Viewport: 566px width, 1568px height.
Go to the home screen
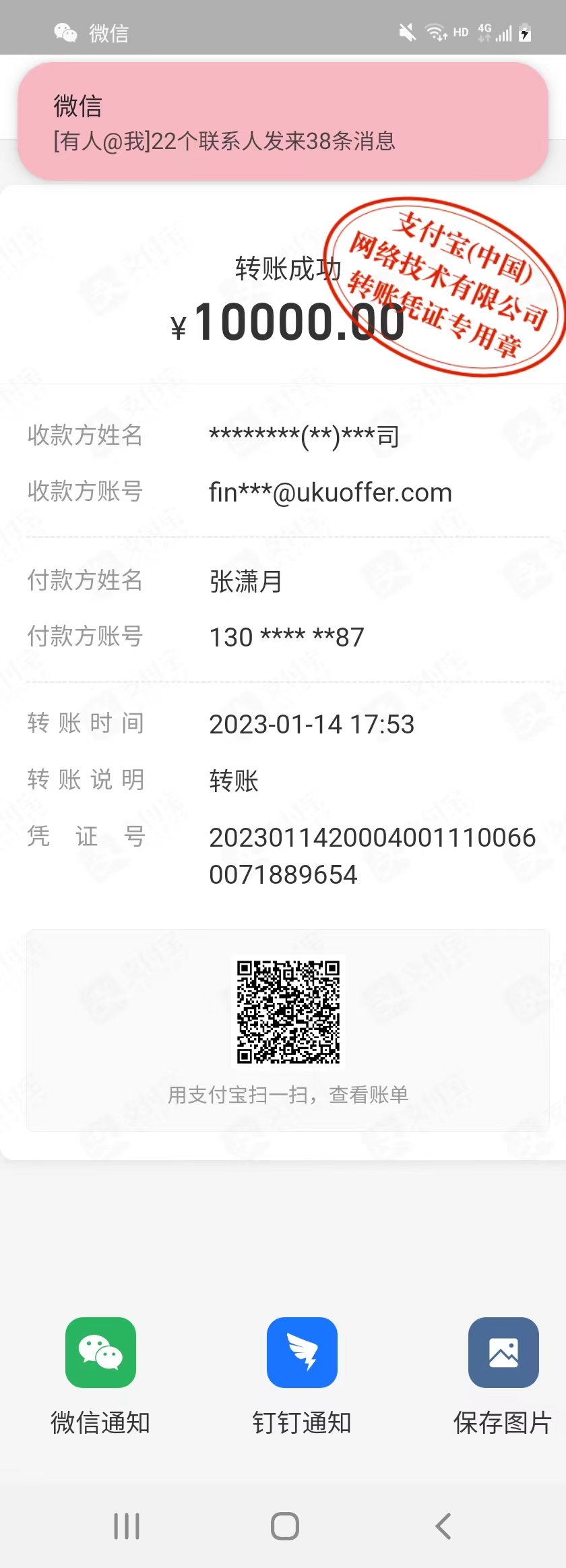pos(284,1526)
